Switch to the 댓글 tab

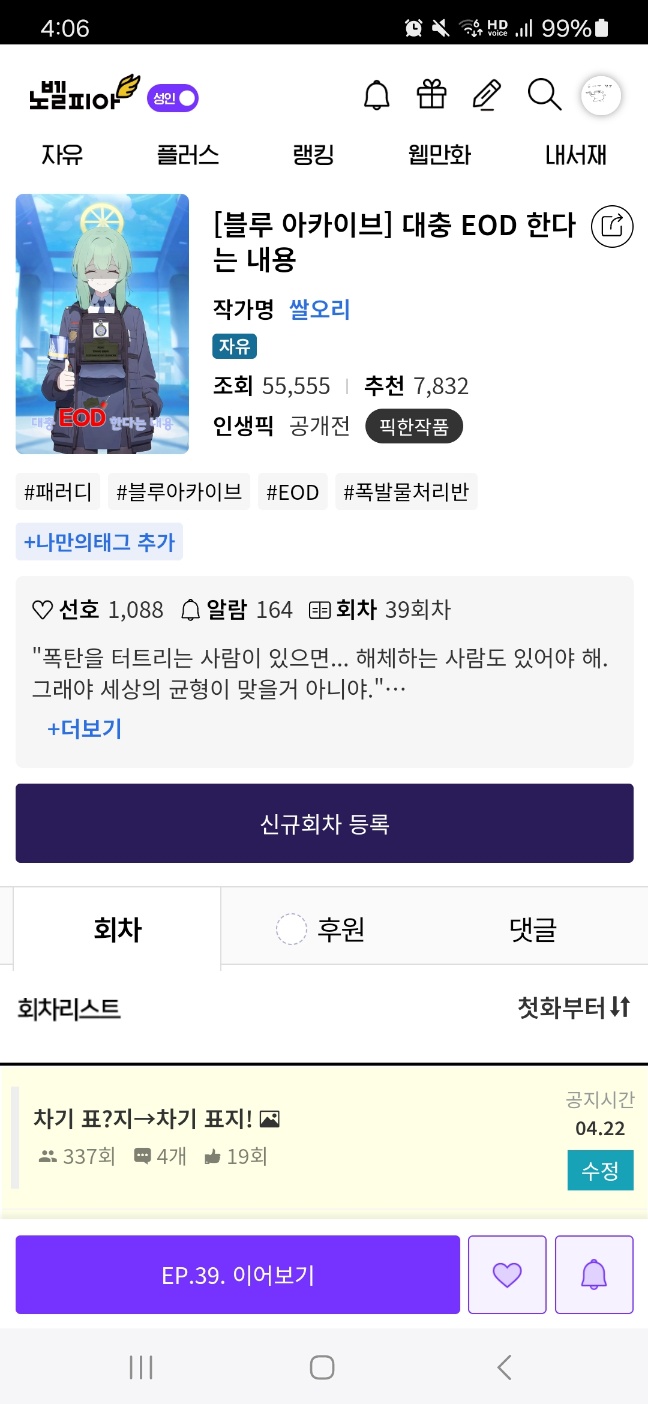tap(532, 930)
